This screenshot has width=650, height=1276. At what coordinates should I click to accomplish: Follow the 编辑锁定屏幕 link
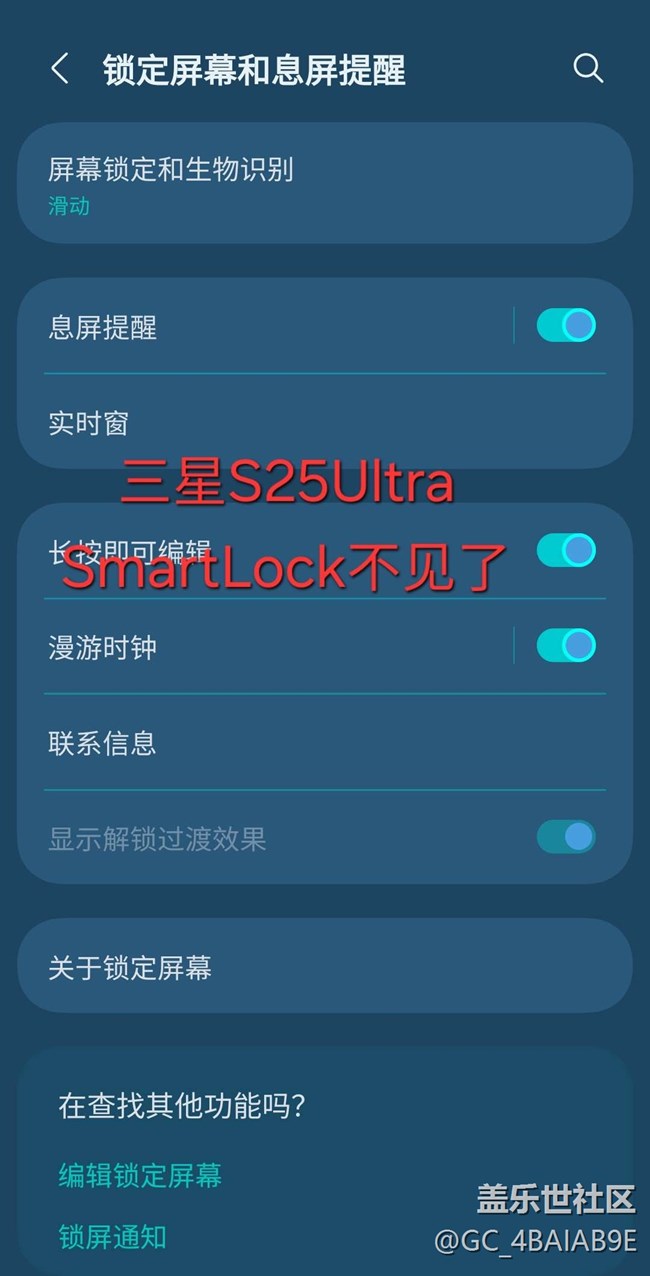click(140, 1175)
